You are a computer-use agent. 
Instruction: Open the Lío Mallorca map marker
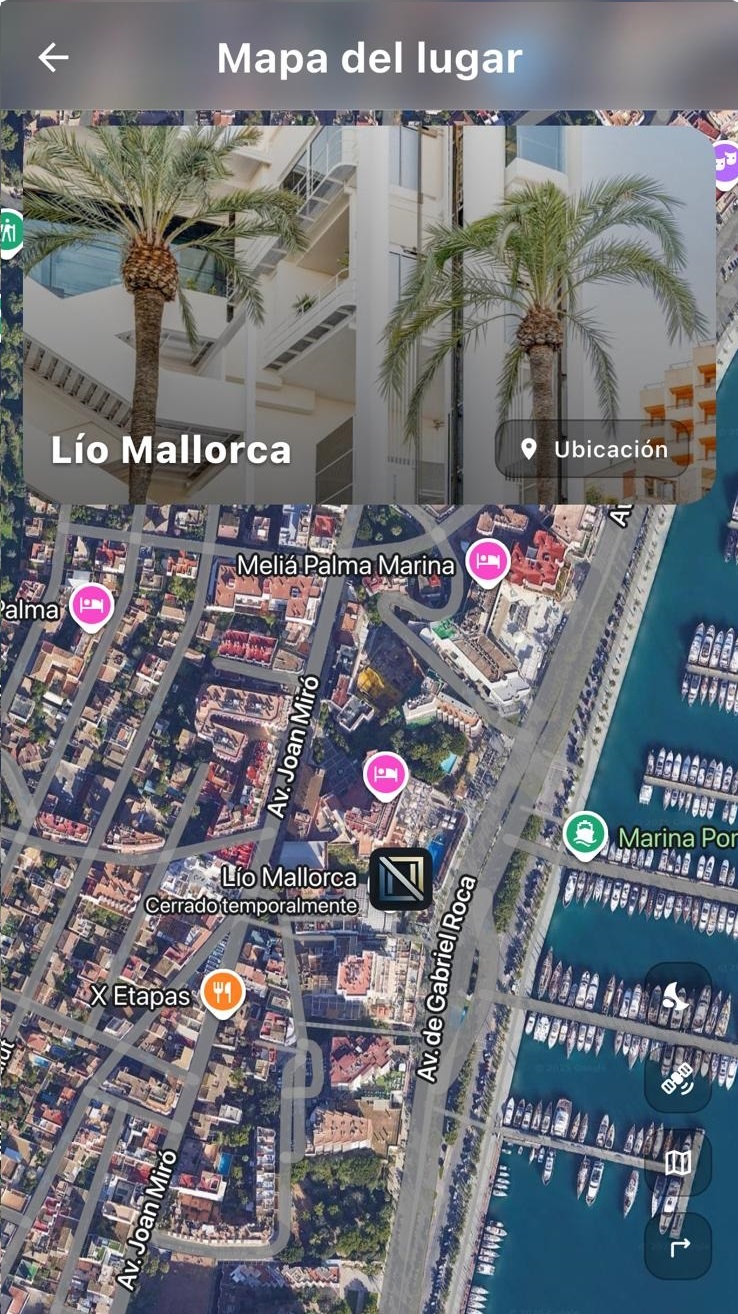pyautogui.click(x=401, y=878)
